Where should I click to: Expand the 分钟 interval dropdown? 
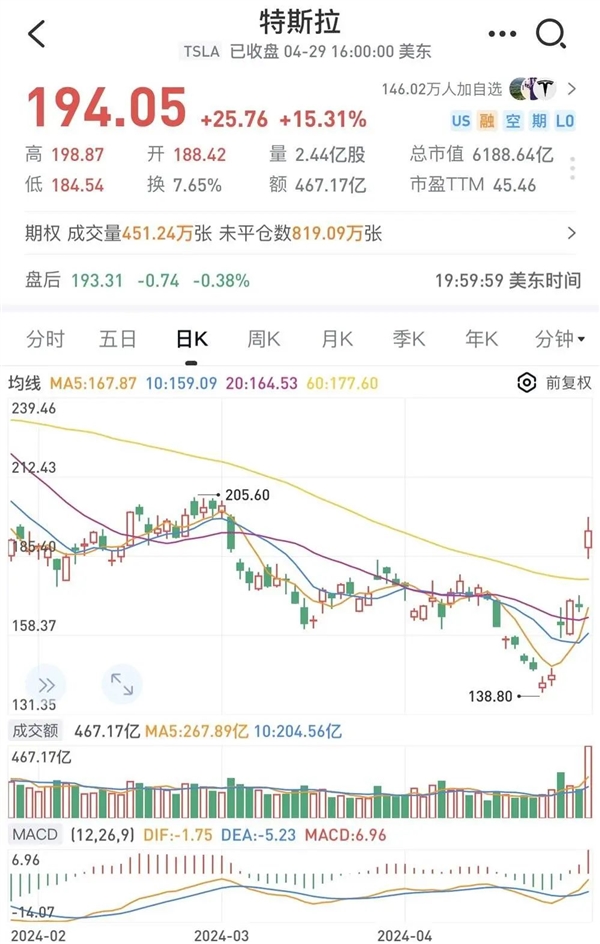pos(559,339)
